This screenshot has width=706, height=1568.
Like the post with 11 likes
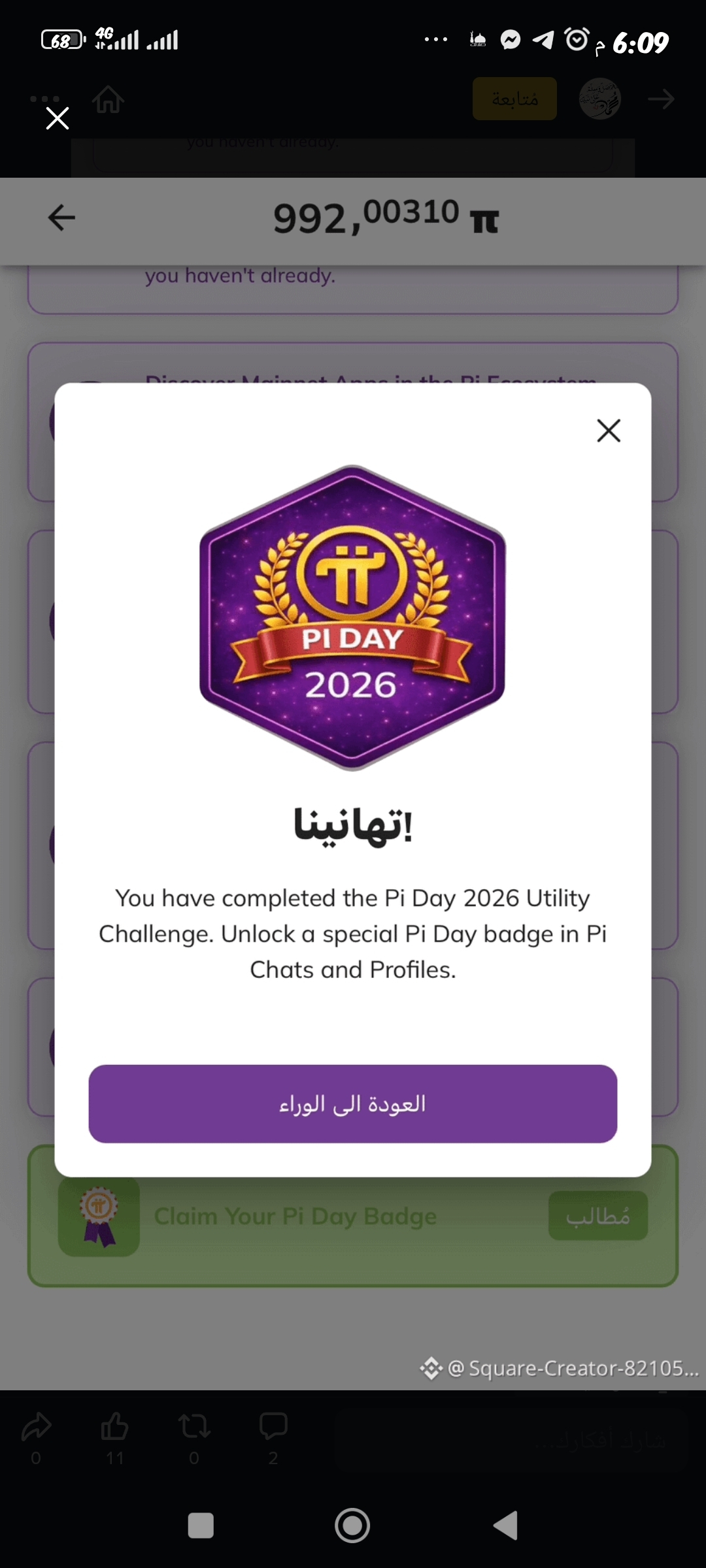(x=114, y=1426)
